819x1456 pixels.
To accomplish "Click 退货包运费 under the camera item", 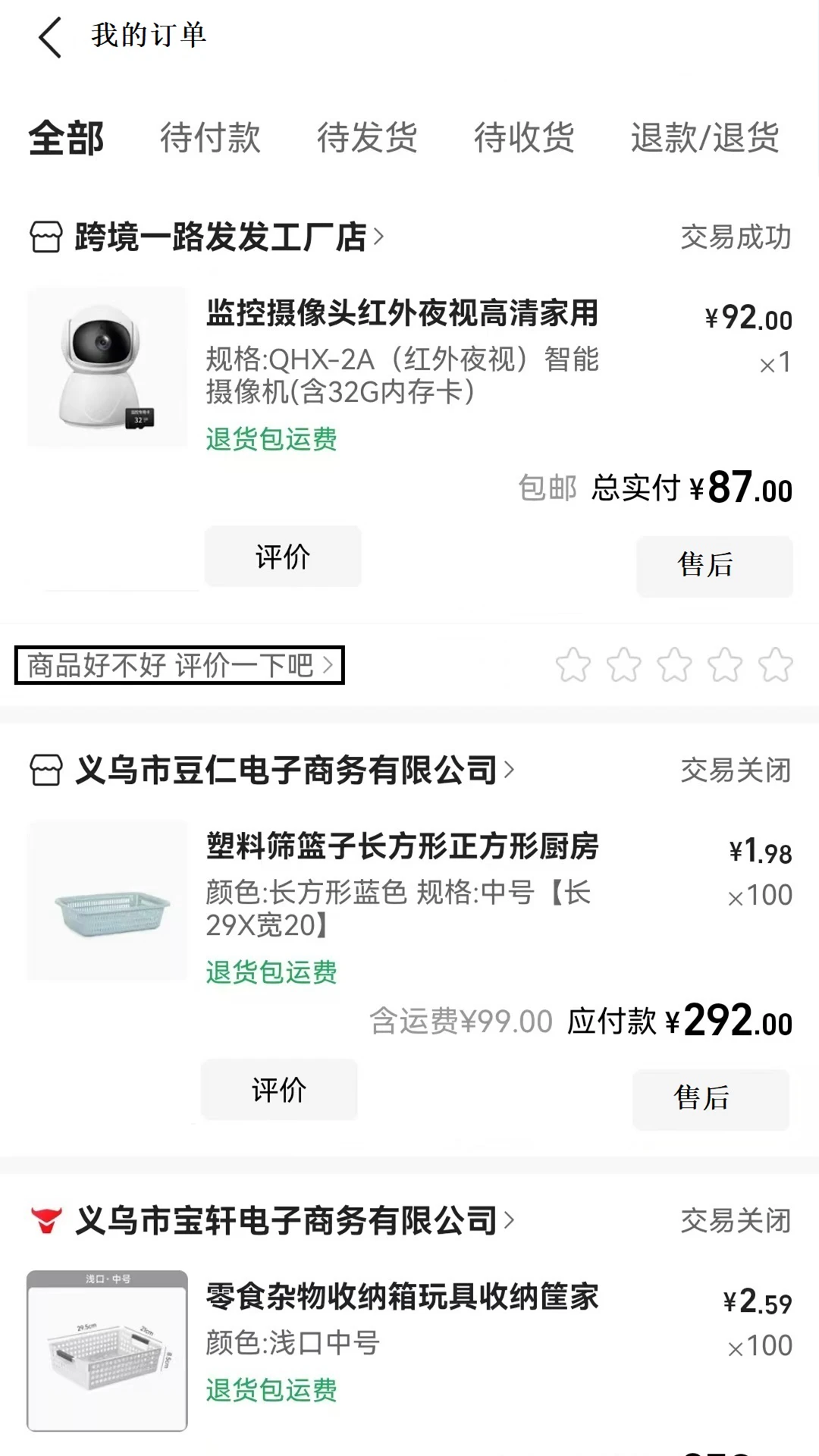I will coord(271,438).
